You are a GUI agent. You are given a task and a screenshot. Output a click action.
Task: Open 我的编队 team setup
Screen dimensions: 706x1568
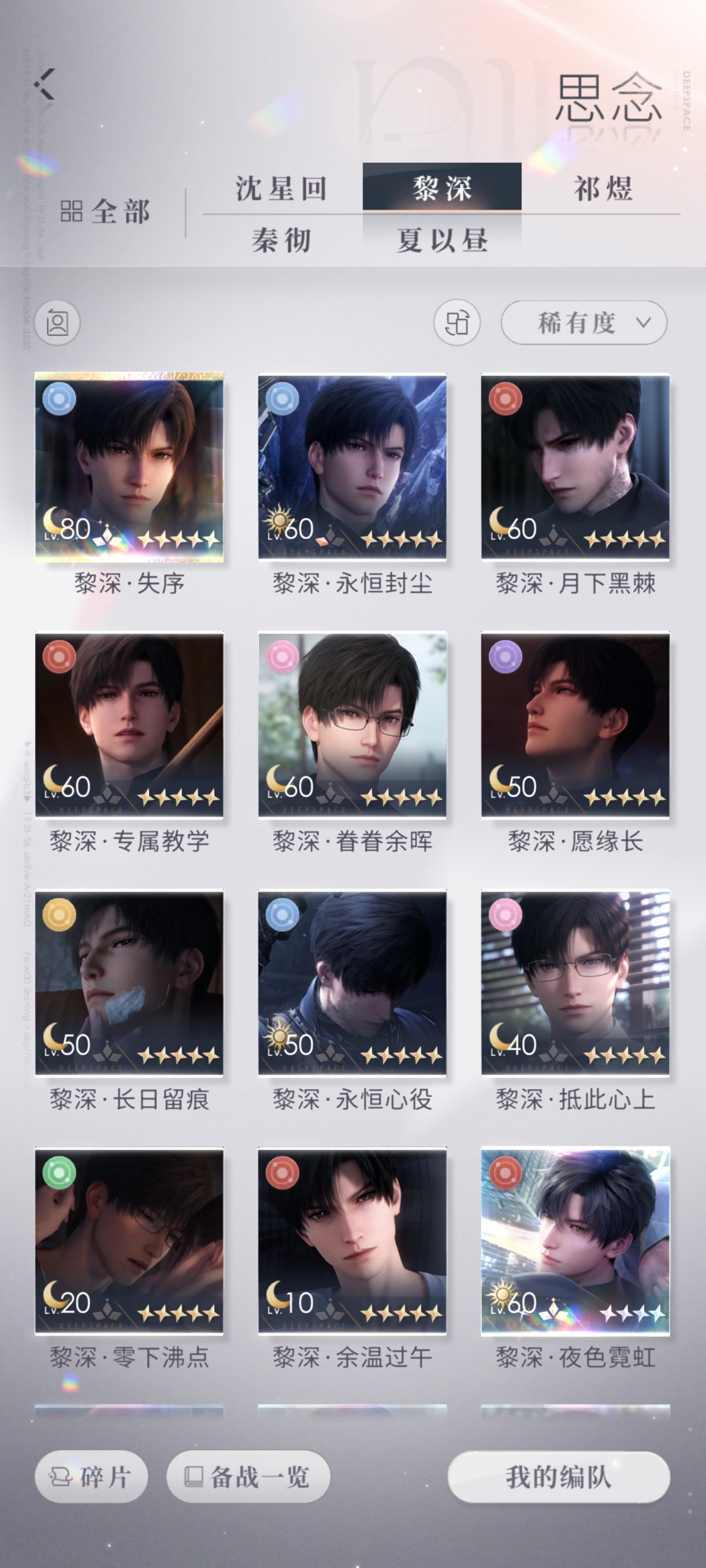[x=559, y=1477]
